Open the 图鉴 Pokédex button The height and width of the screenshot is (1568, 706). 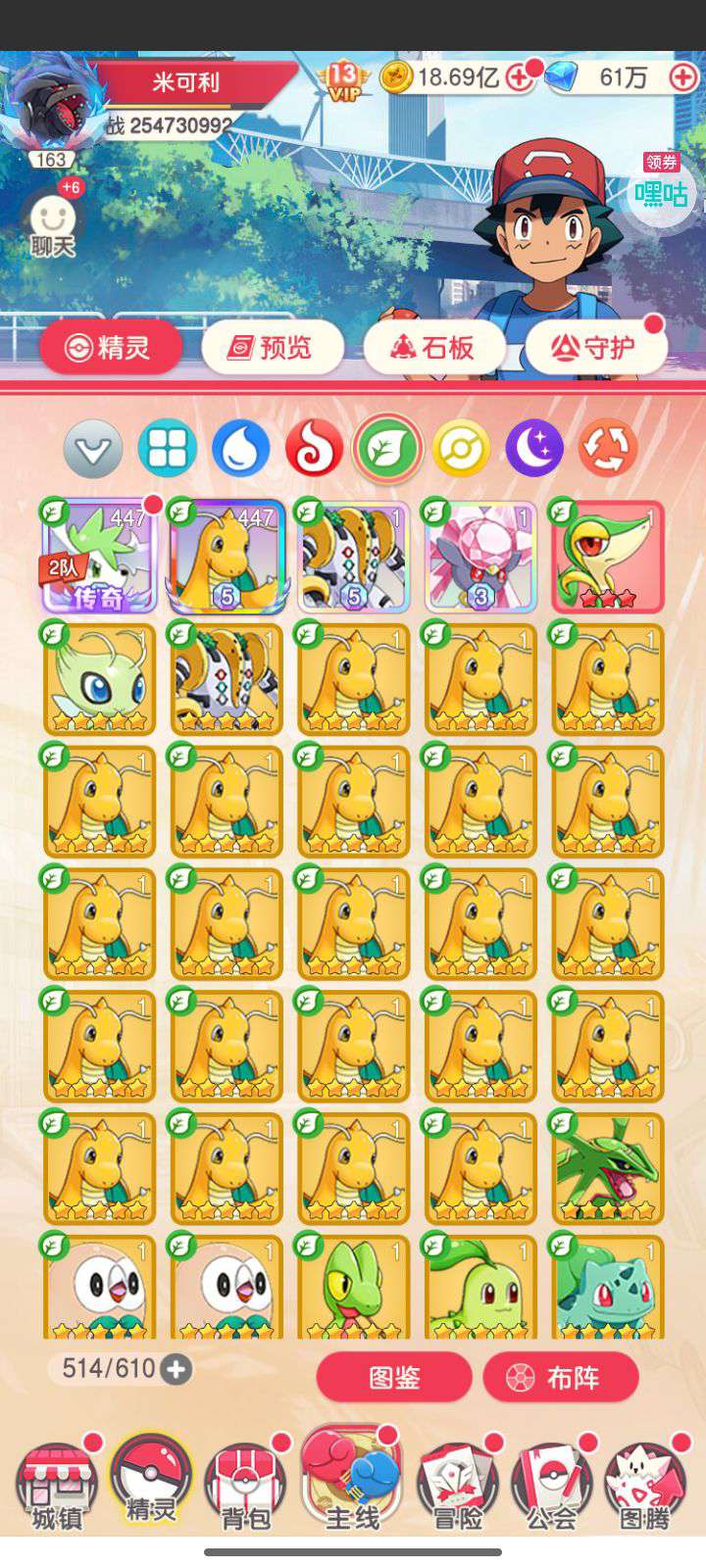[394, 1378]
